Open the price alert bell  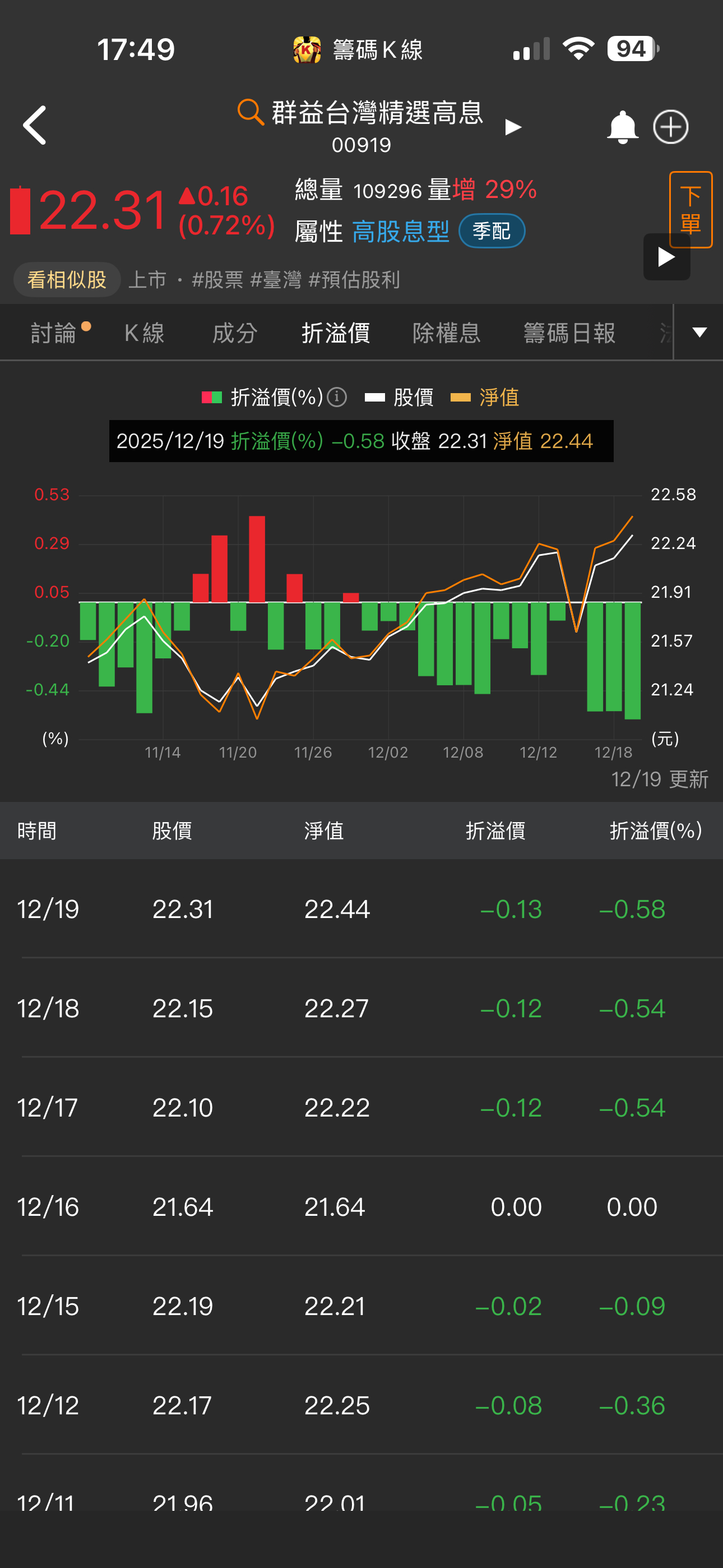click(622, 127)
